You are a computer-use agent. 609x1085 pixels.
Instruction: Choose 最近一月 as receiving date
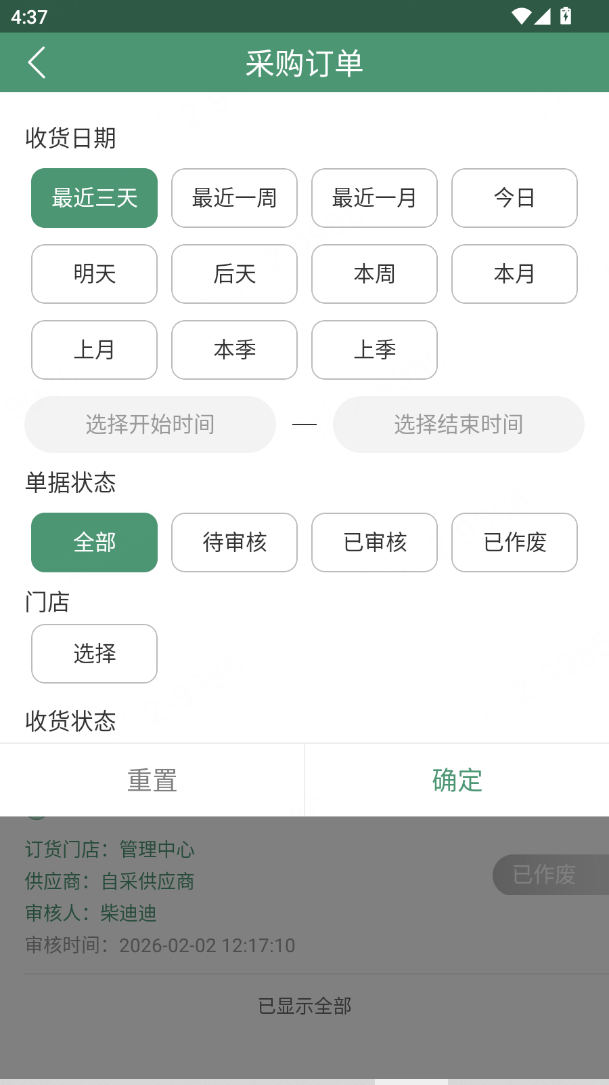pos(374,198)
